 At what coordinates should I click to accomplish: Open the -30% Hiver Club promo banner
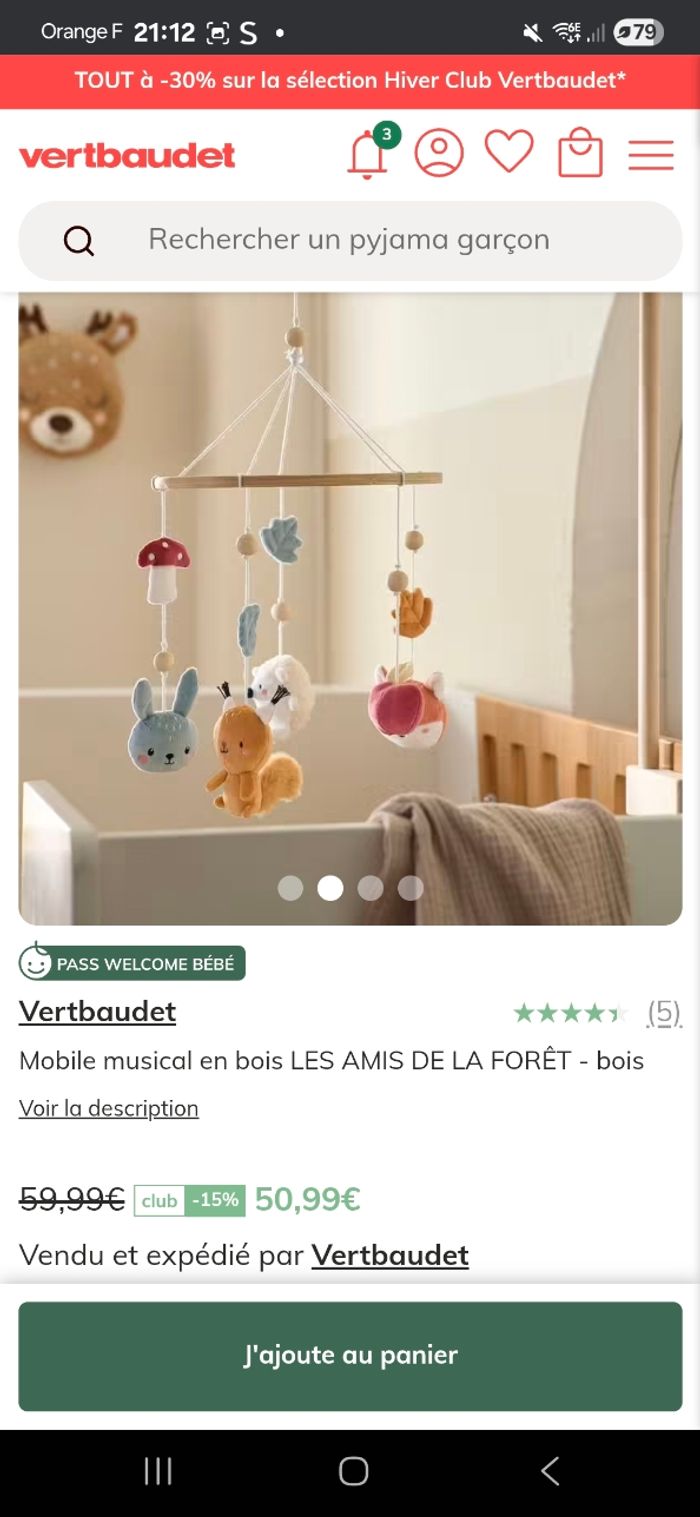(x=350, y=81)
